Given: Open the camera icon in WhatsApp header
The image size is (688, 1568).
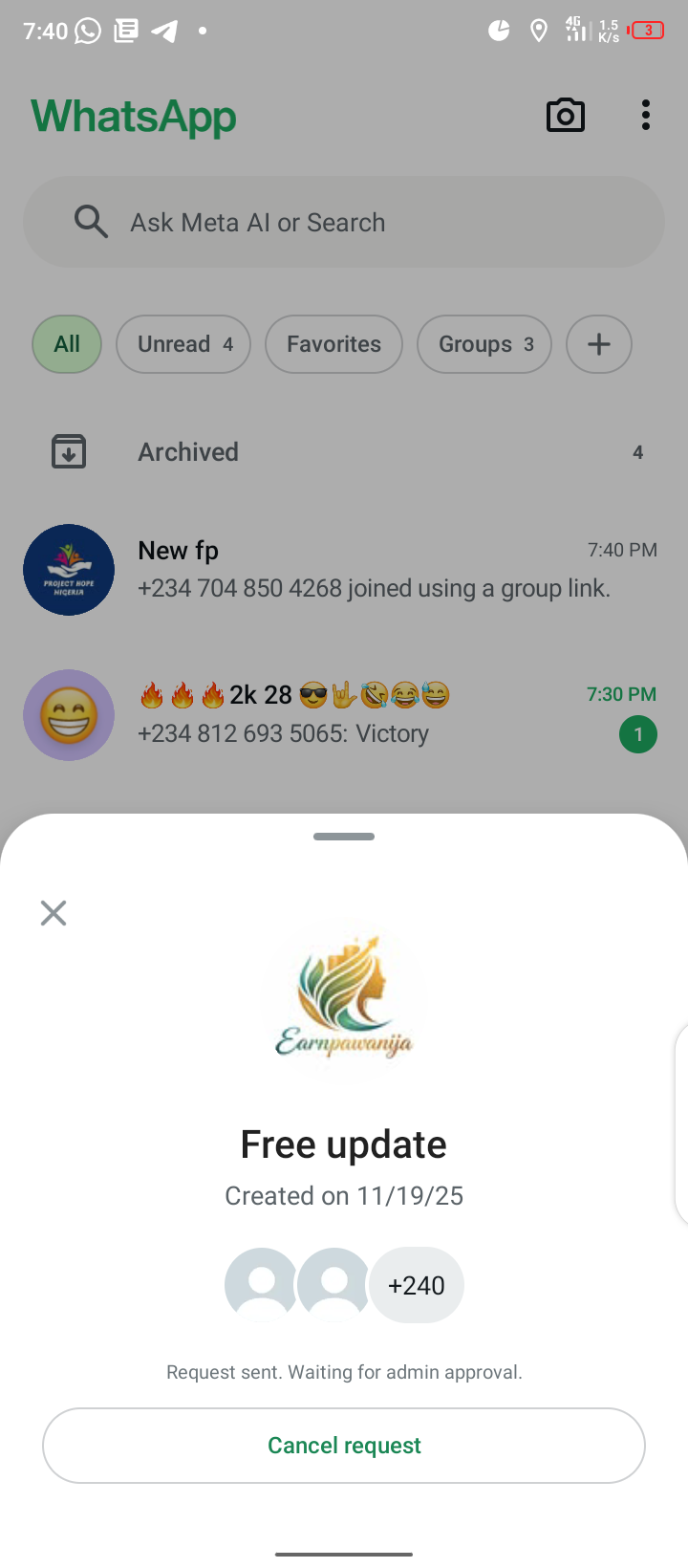Looking at the screenshot, I should tap(565, 116).
